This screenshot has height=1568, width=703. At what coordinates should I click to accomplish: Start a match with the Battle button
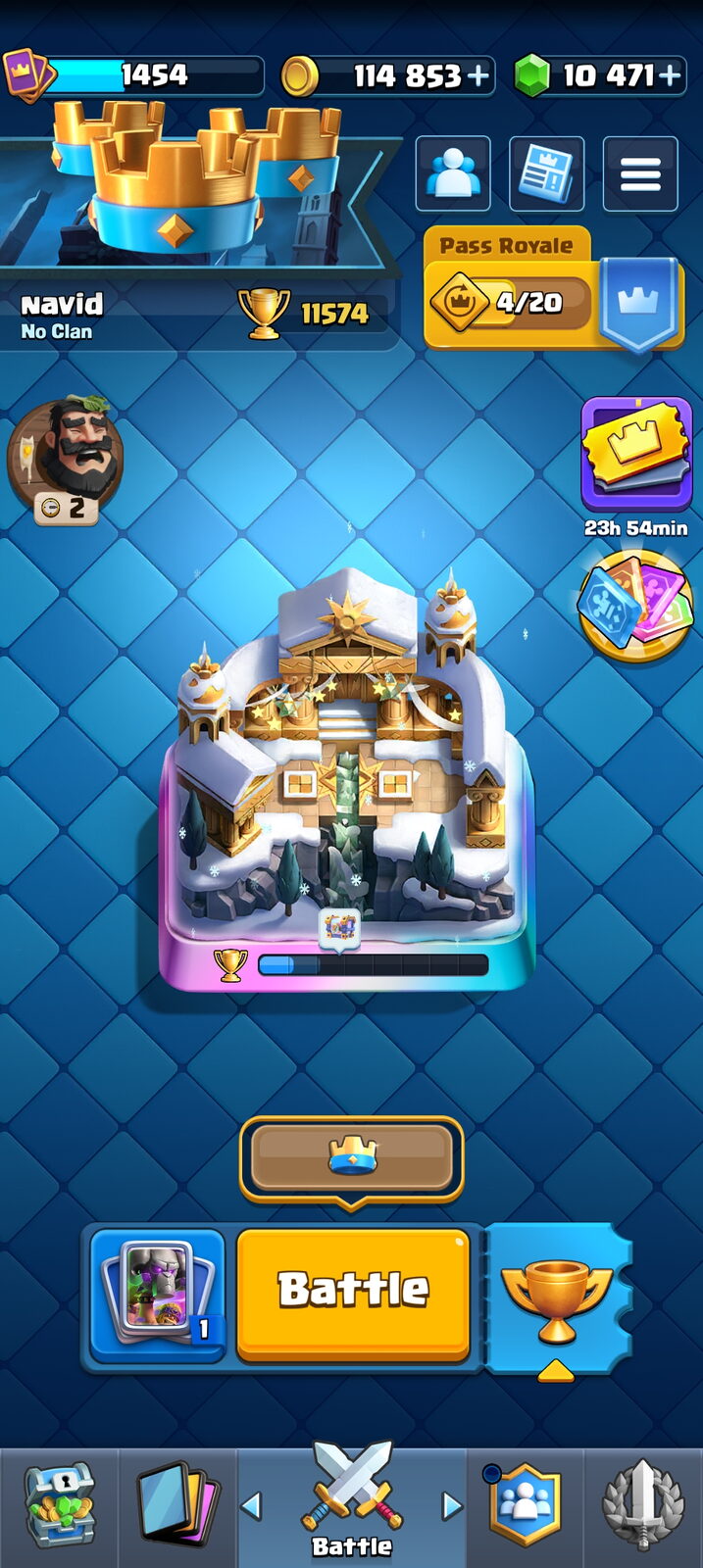353,1292
